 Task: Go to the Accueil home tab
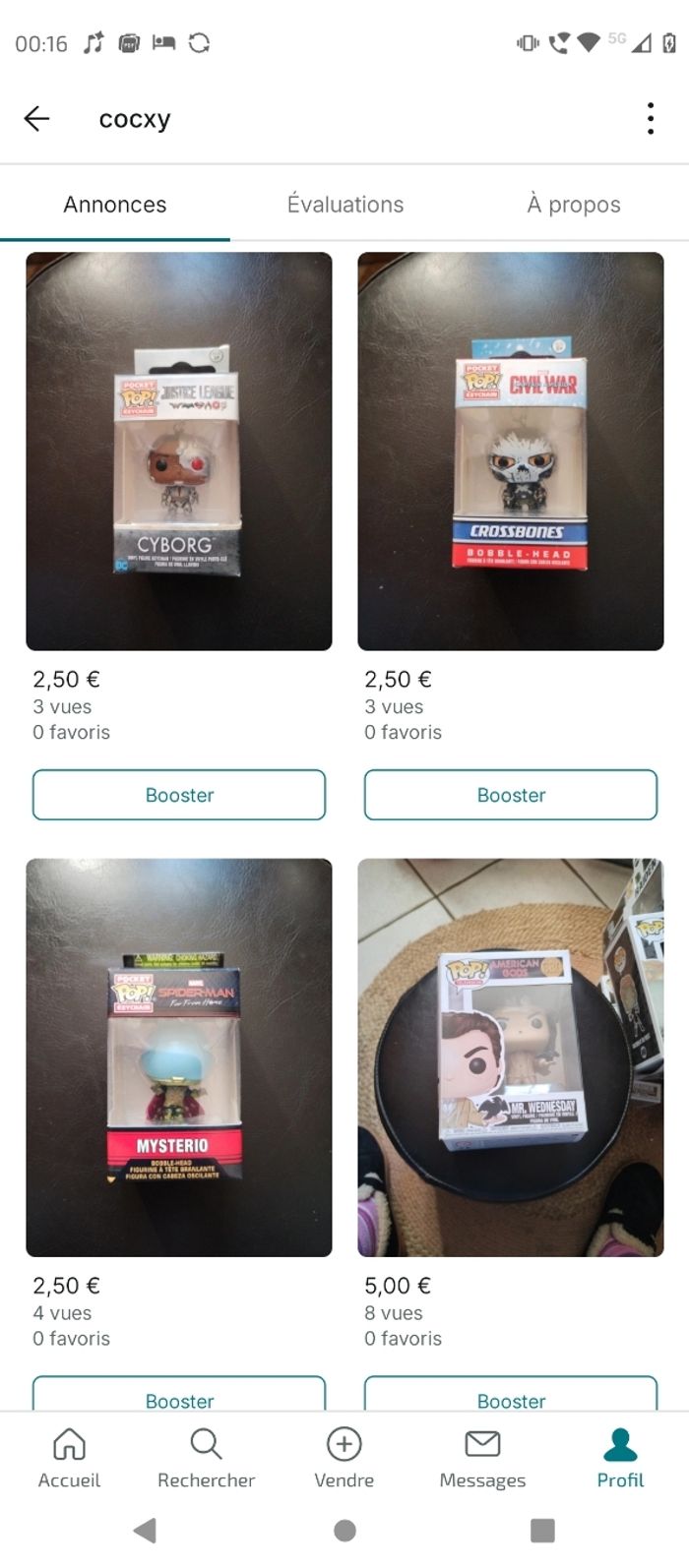click(69, 1458)
